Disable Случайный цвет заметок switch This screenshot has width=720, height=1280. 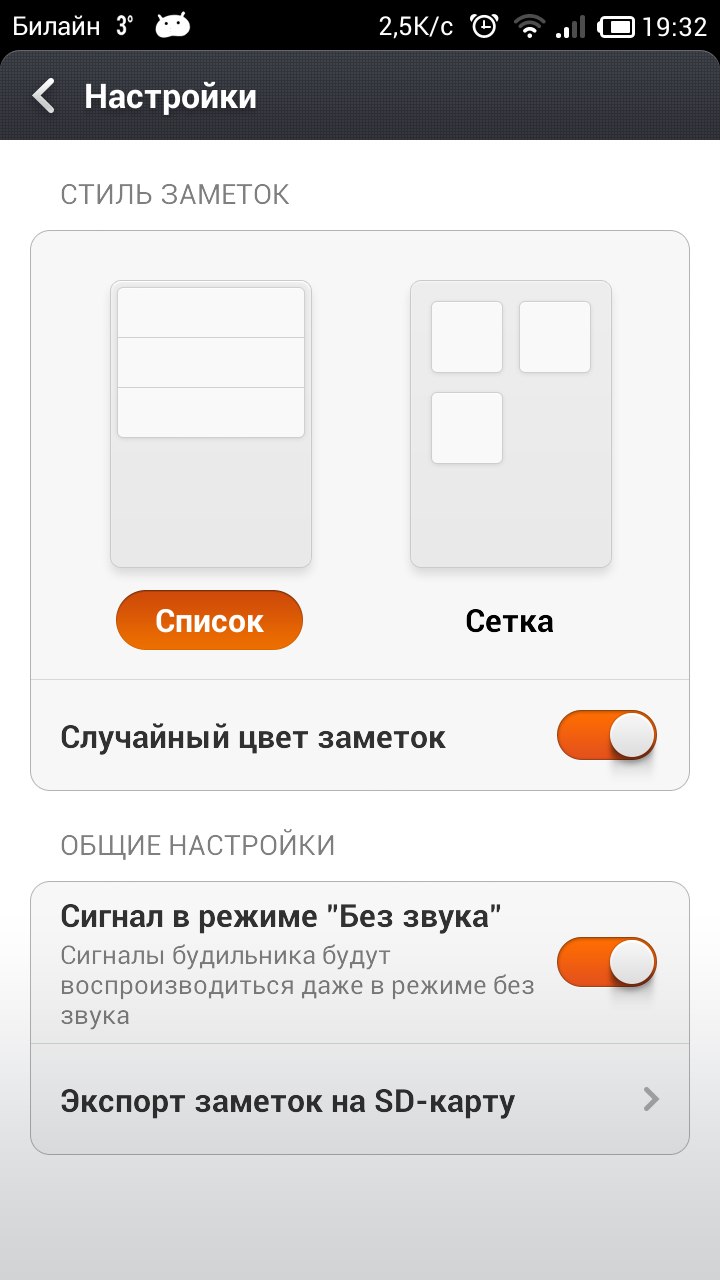(607, 738)
